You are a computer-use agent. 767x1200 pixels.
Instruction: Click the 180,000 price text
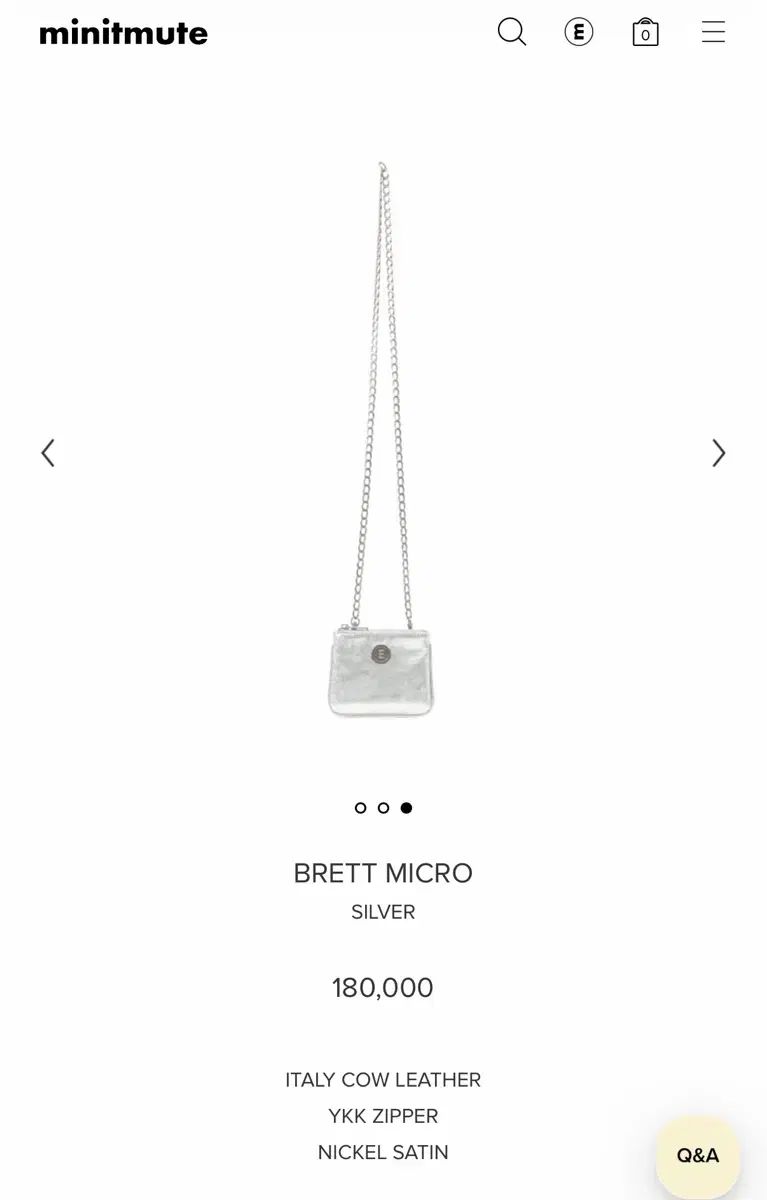[383, 988]
